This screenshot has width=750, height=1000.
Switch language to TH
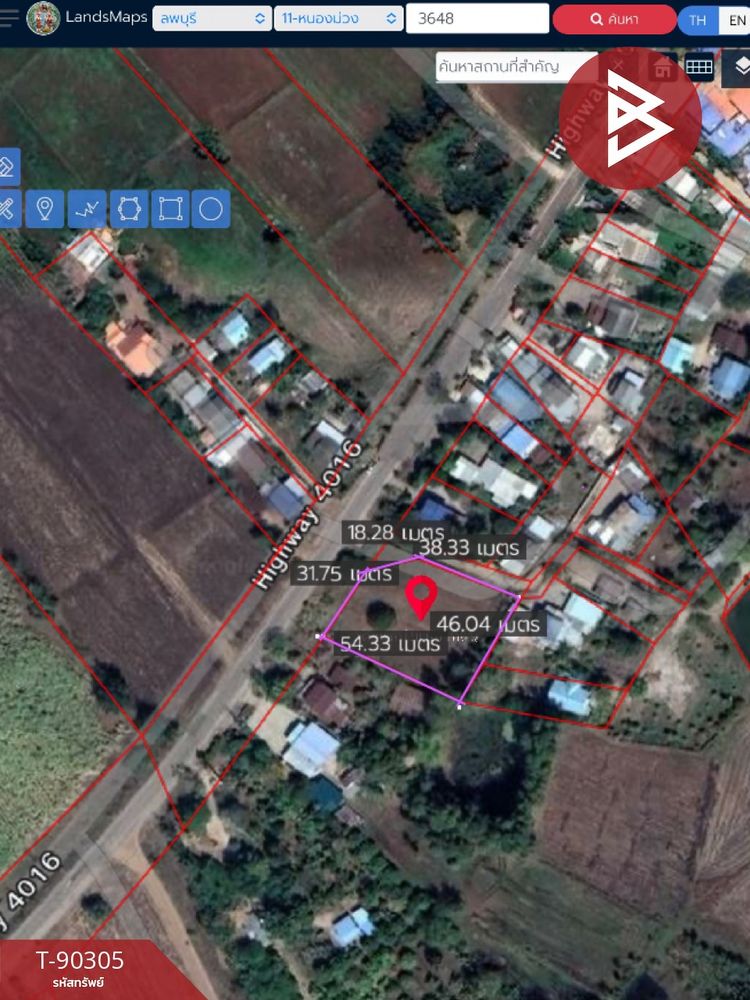698,20
